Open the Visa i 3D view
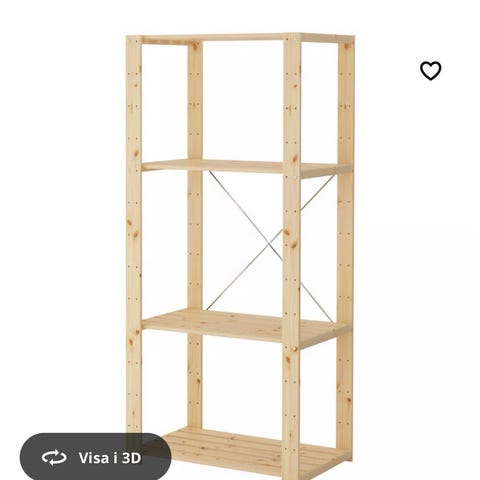Image resolution: width=480 pixels, height=480 pixels. click(x=96, y=457)
